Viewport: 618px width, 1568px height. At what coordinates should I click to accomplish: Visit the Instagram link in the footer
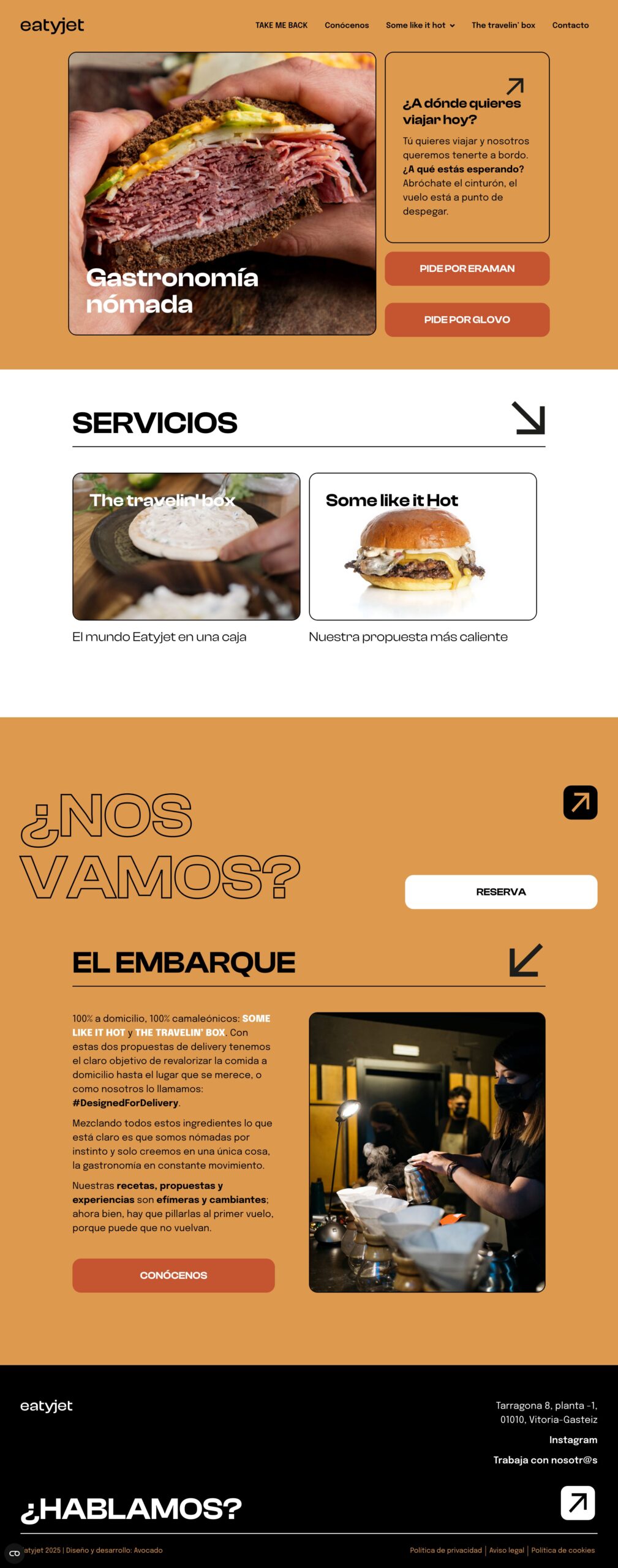pyautogui.click(x=573, y=1439)
